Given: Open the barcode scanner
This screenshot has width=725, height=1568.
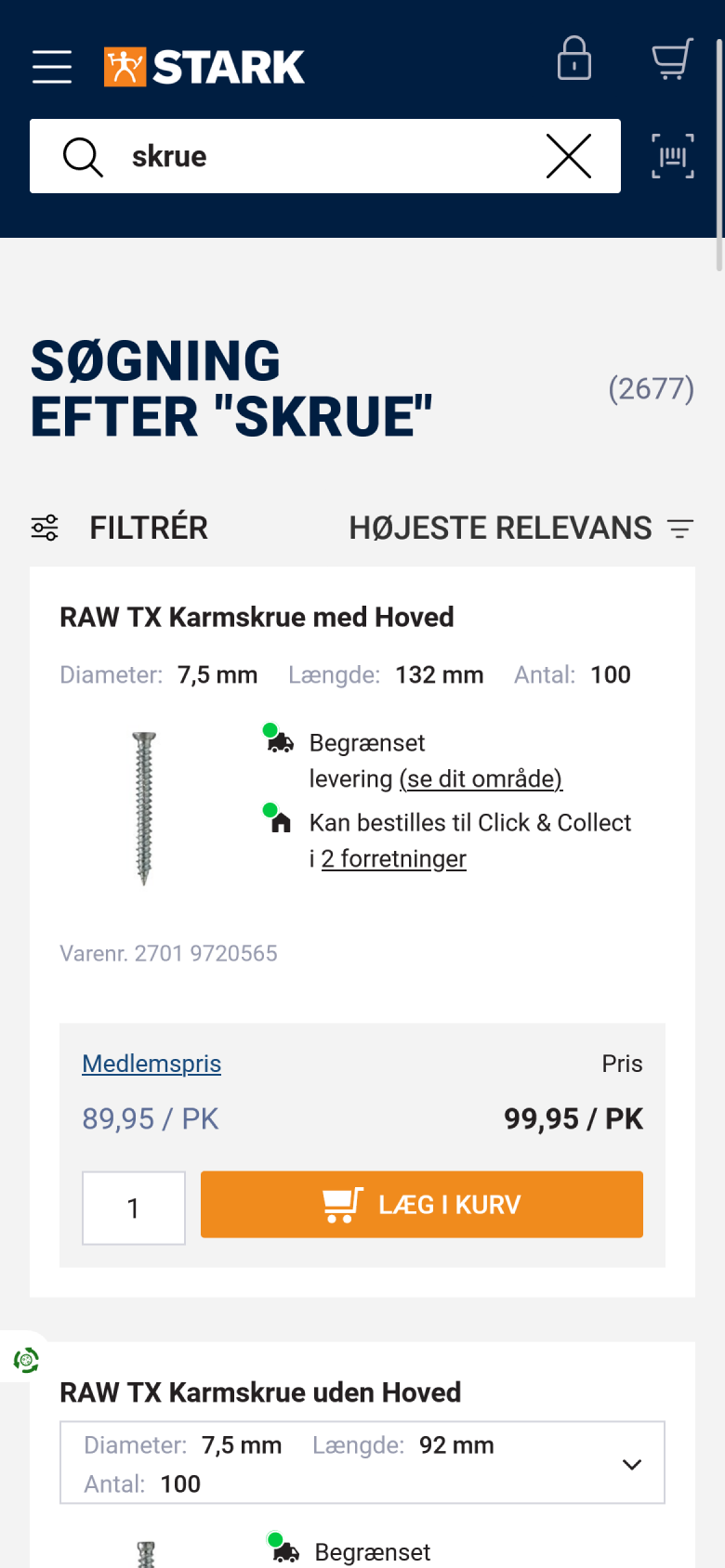Looking at the screenshot, I should [672, 156].
